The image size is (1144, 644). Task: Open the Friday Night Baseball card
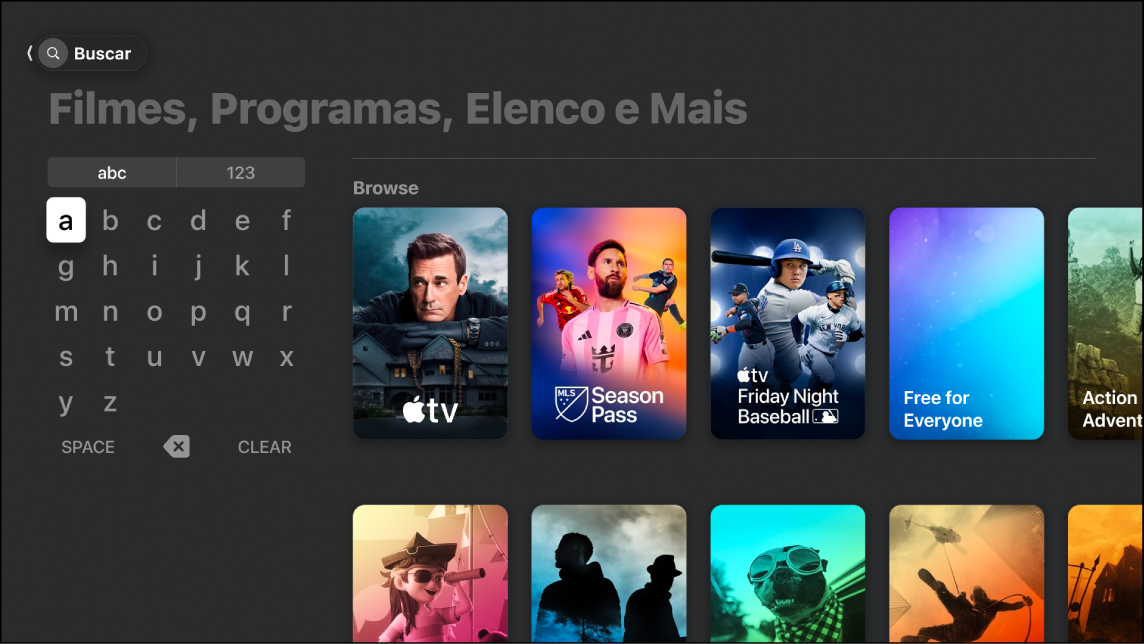(x=787, y=323)
